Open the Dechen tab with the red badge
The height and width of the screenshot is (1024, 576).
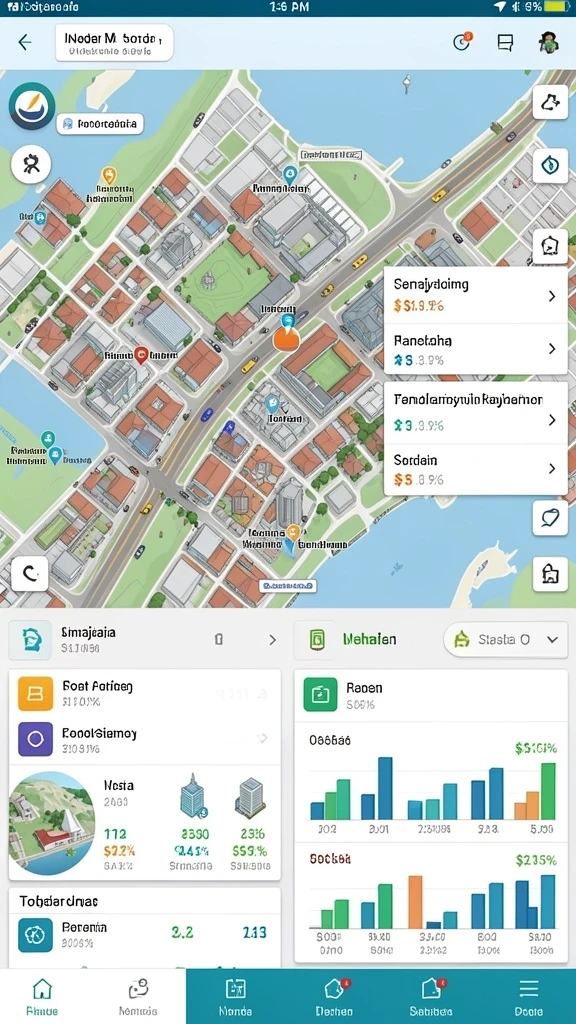(334, 997)
